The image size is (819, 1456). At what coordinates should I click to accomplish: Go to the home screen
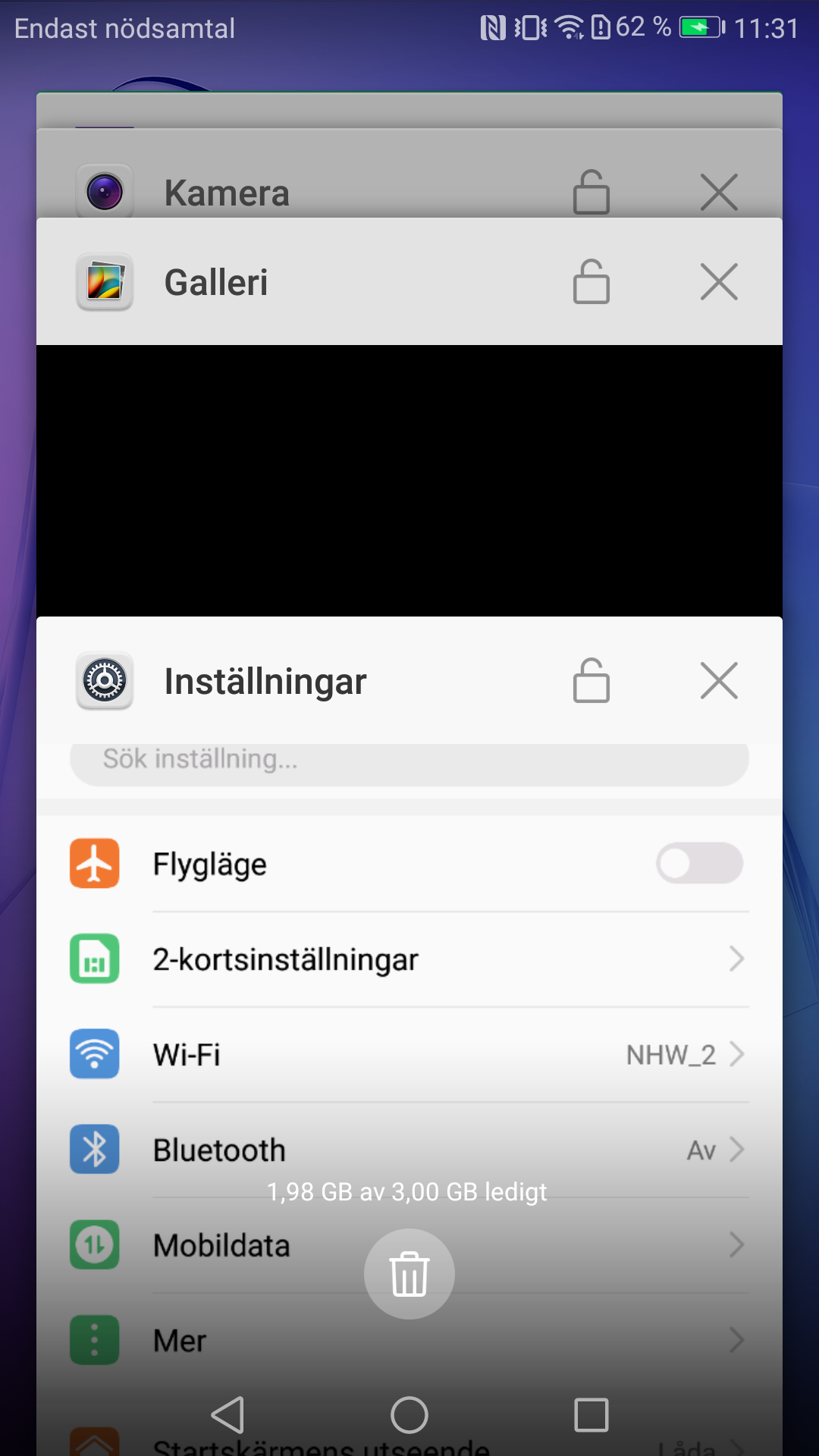coord(409,1415)
